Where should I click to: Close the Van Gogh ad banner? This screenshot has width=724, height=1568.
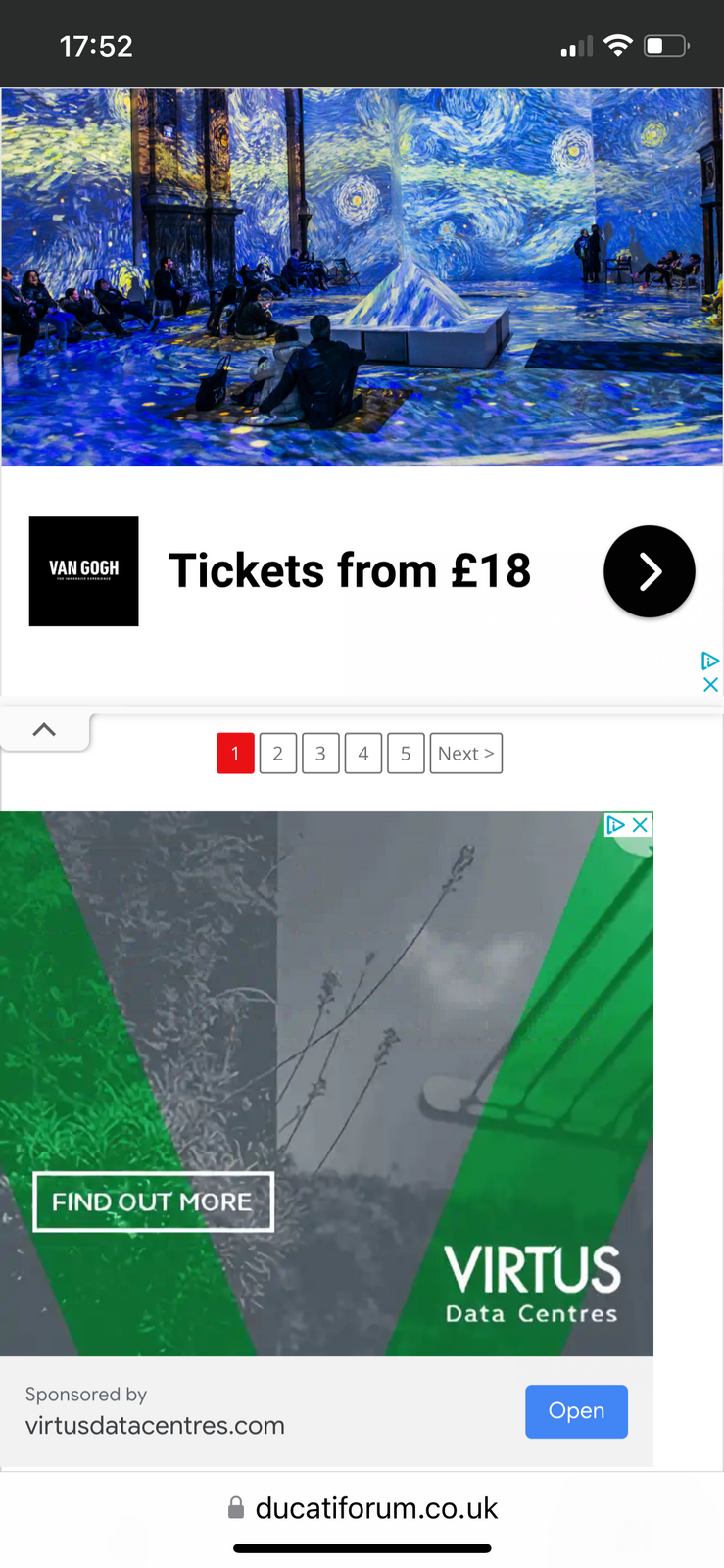[711, 685]
